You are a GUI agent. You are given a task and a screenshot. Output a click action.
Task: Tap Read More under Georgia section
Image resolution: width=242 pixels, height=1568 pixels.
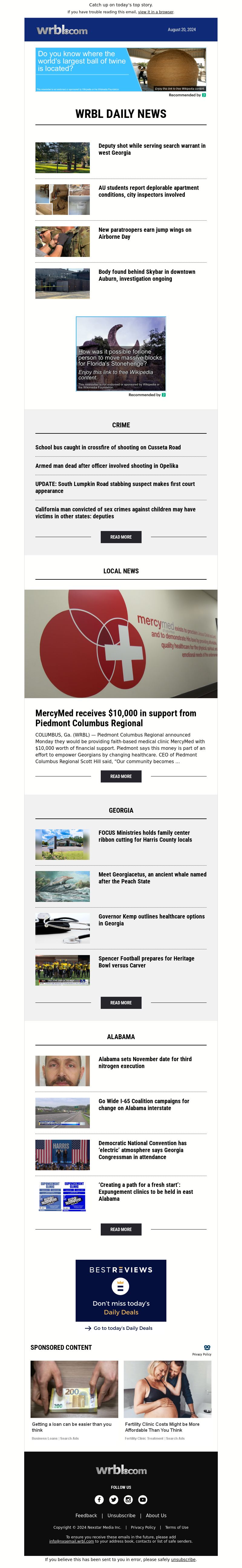tap(121, 1003)
